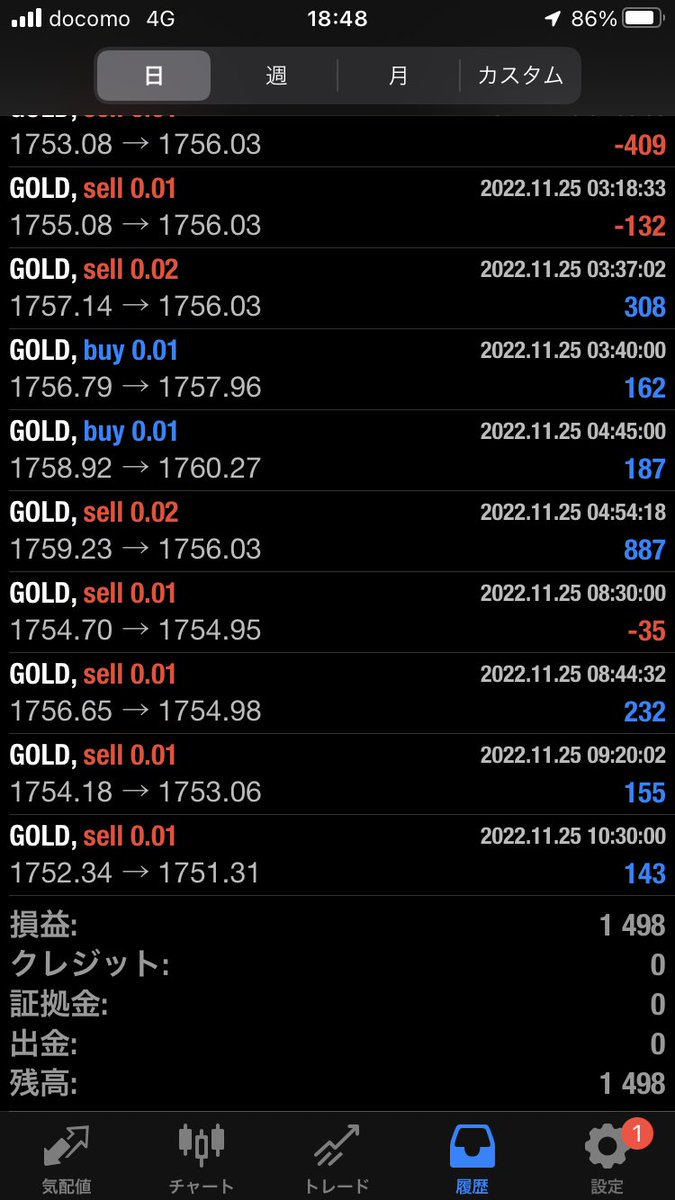Expand GOLD sell trade from 10:30:00
This screenshot has height=1200, width=675.
337,855
